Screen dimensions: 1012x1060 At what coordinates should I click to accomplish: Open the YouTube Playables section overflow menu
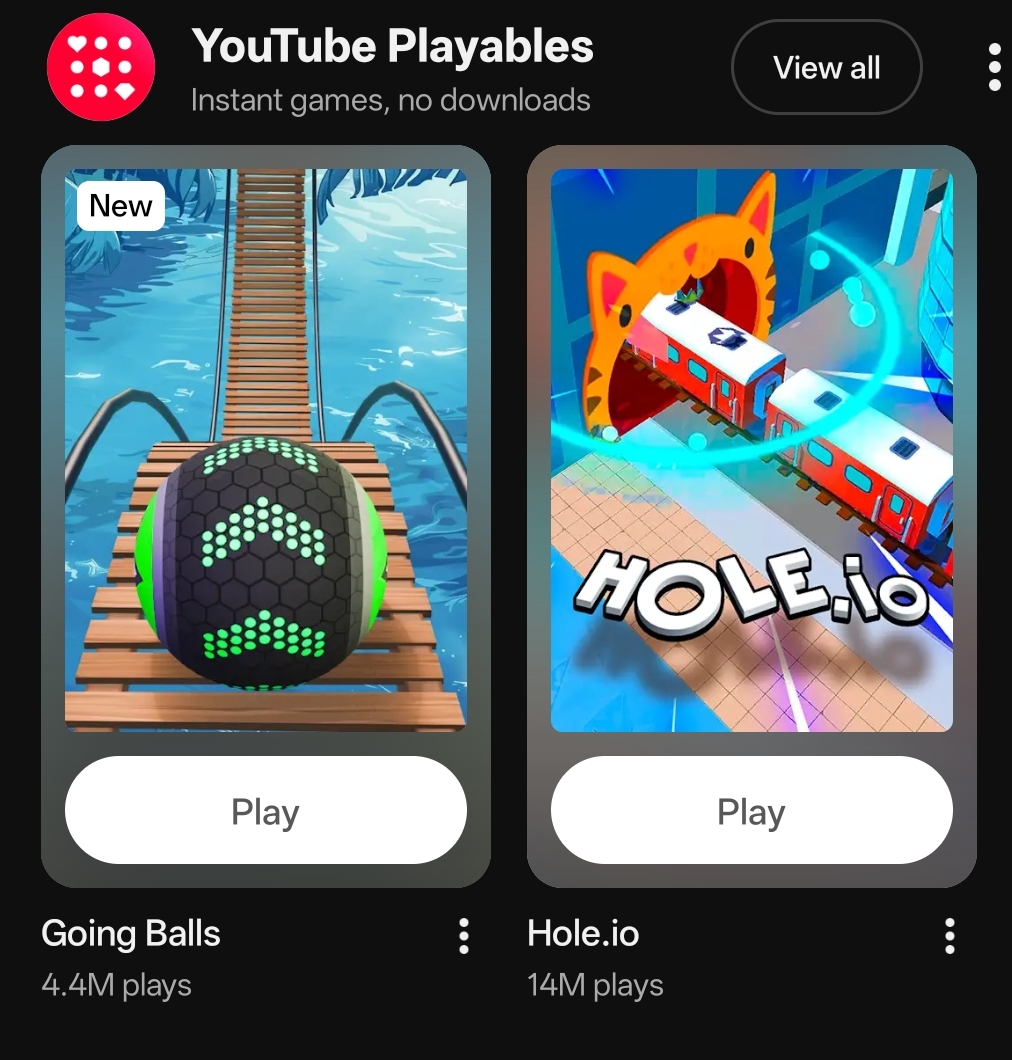[x=993, y=67]
